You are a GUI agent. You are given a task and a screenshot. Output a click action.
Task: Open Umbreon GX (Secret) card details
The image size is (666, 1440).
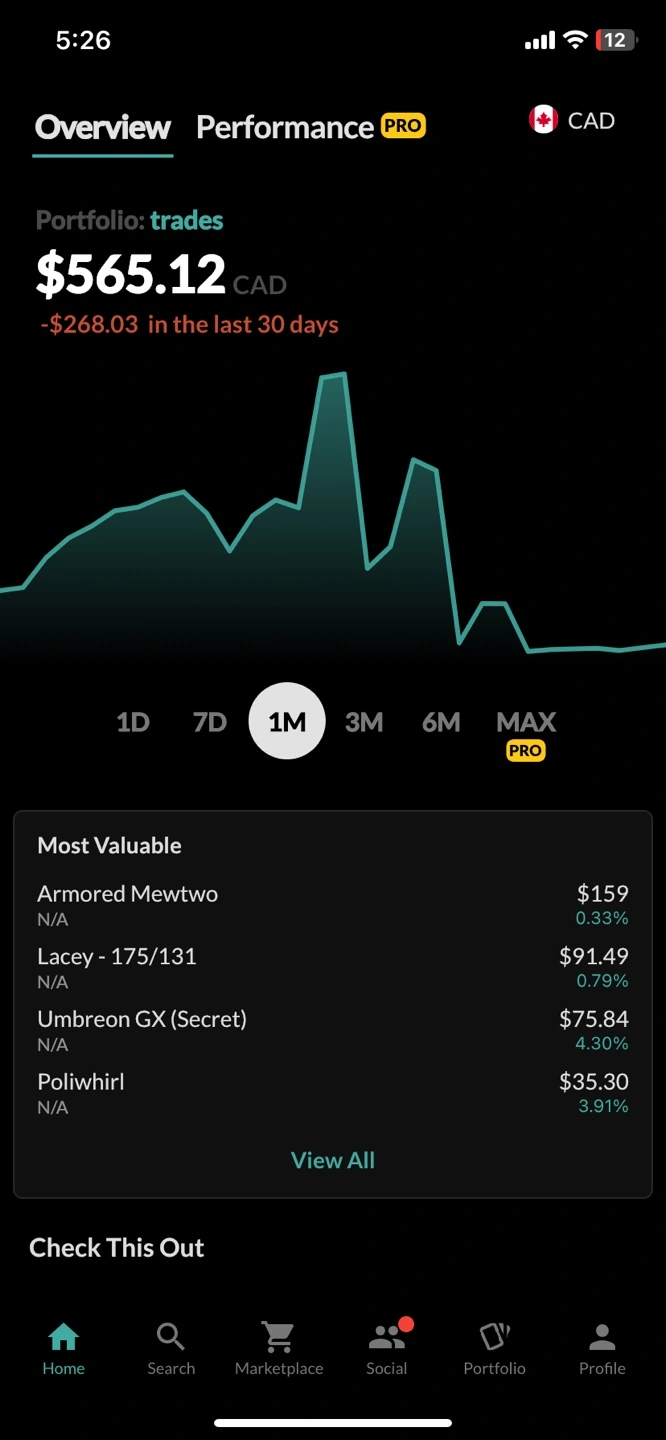[x=333, y=1031]
